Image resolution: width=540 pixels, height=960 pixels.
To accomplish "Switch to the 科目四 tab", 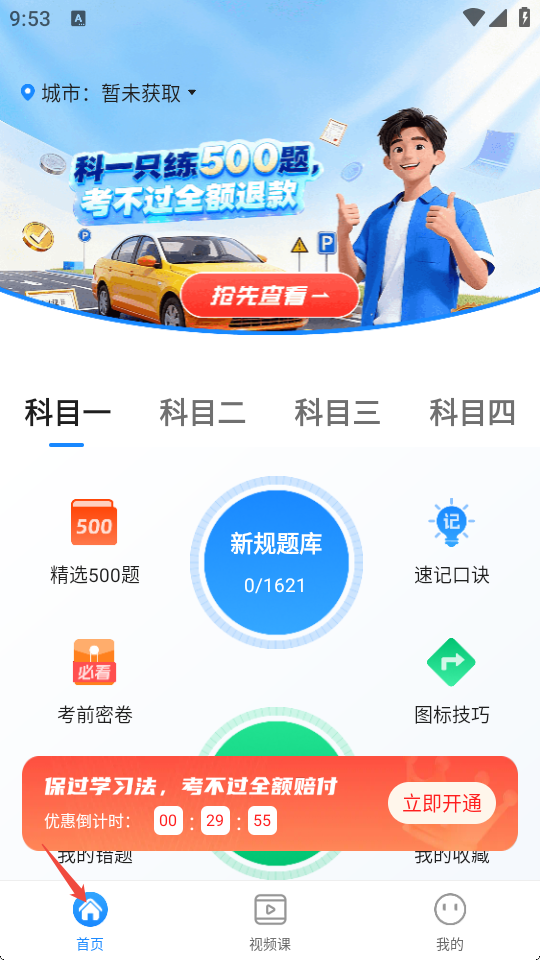I will 472,412.
